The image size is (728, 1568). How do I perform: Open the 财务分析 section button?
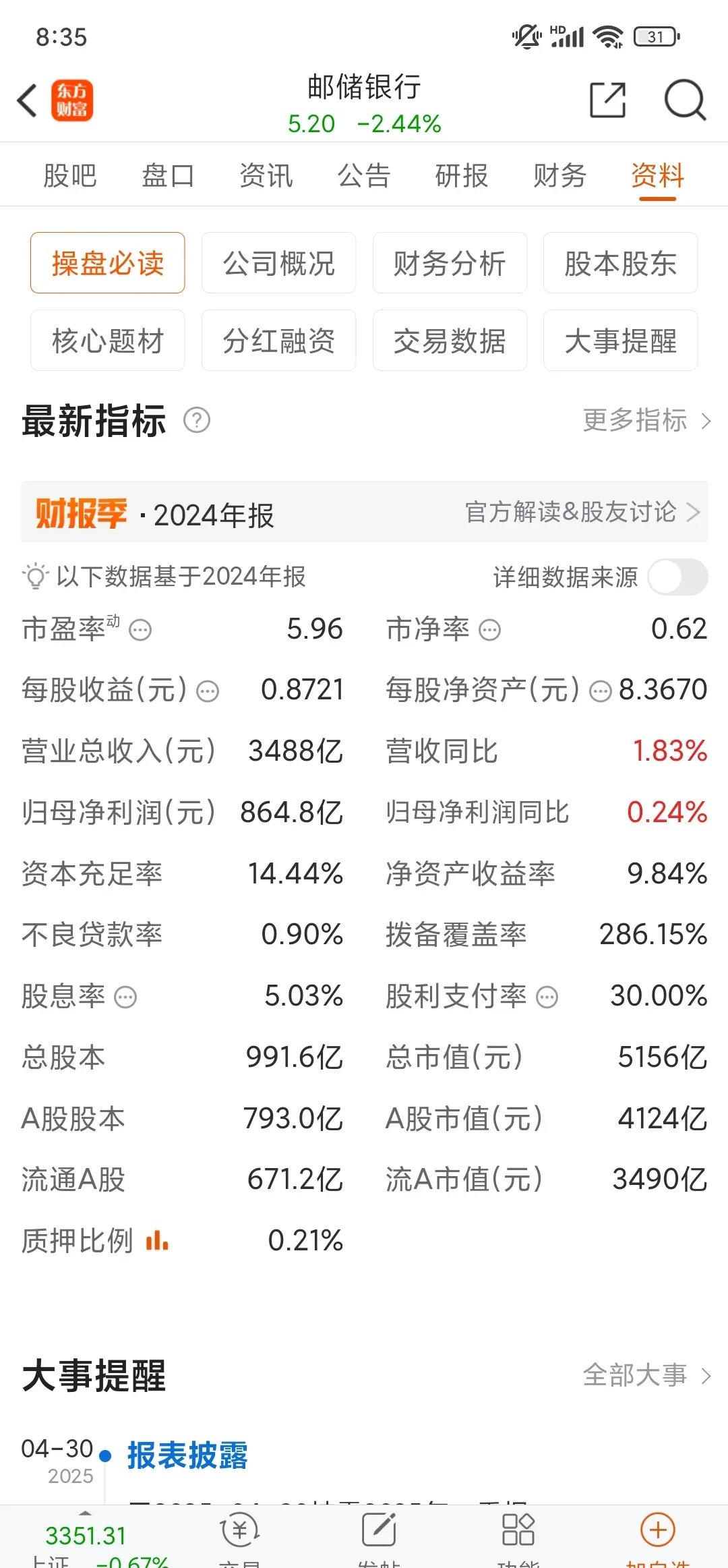click(x=449, y=264)
